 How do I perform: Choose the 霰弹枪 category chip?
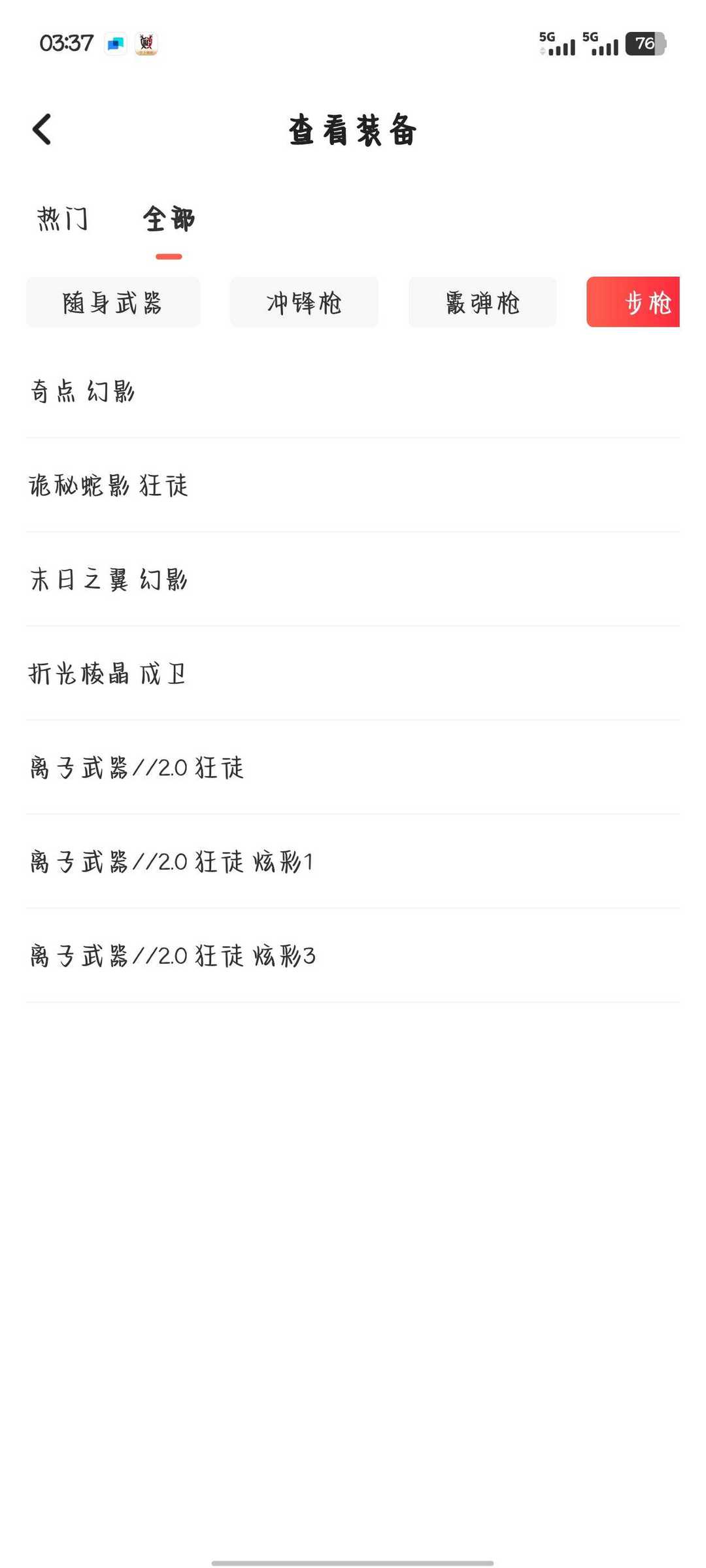point(482,302)
